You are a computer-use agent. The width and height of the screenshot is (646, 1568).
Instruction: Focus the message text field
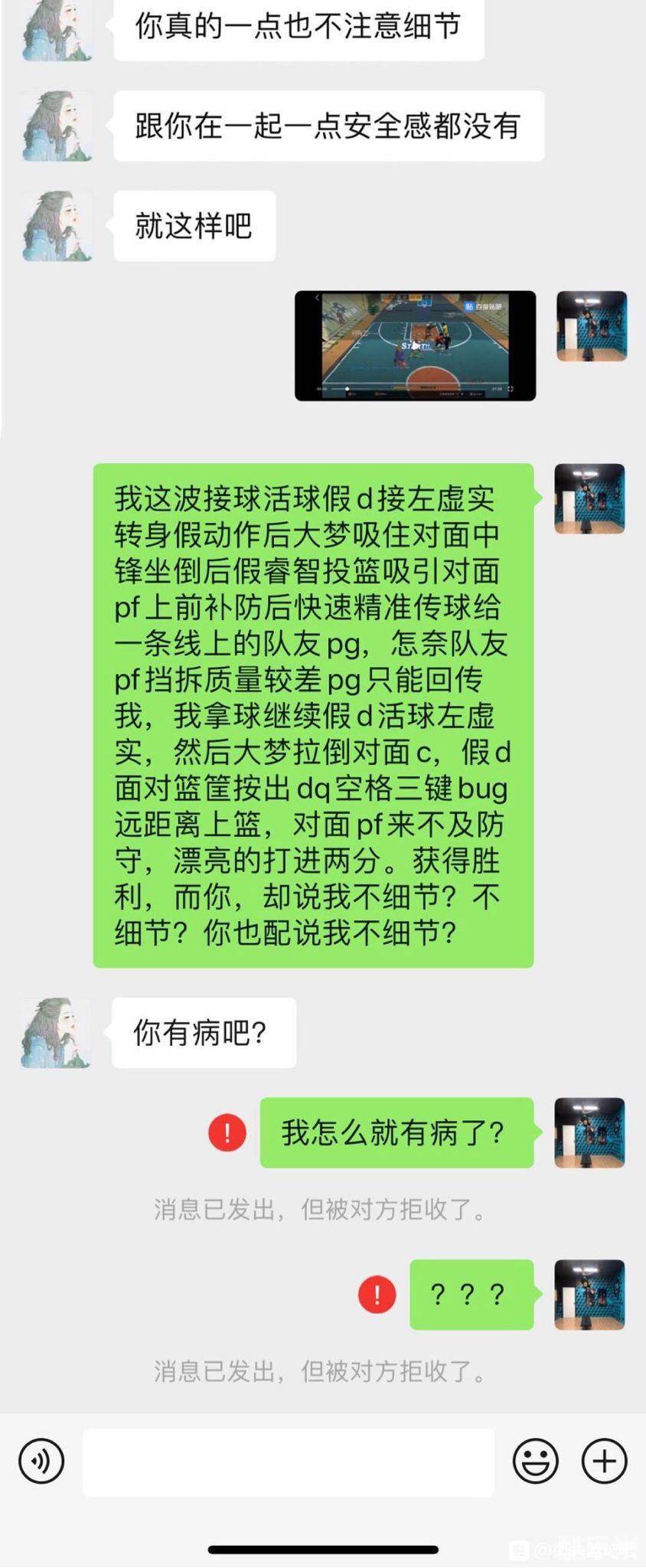coord(288,1462)
